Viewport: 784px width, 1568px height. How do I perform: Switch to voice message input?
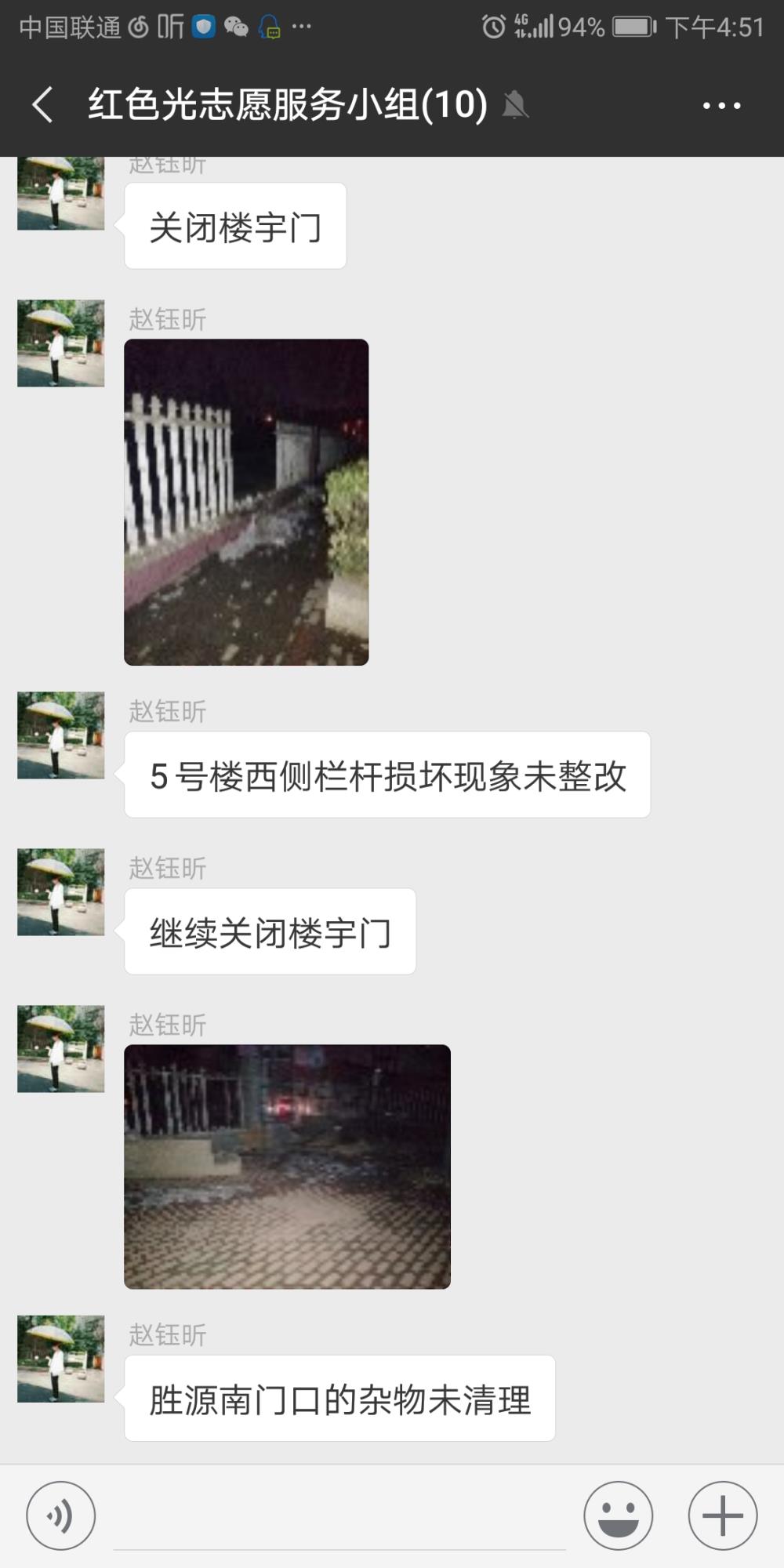tap(61, 1515)
